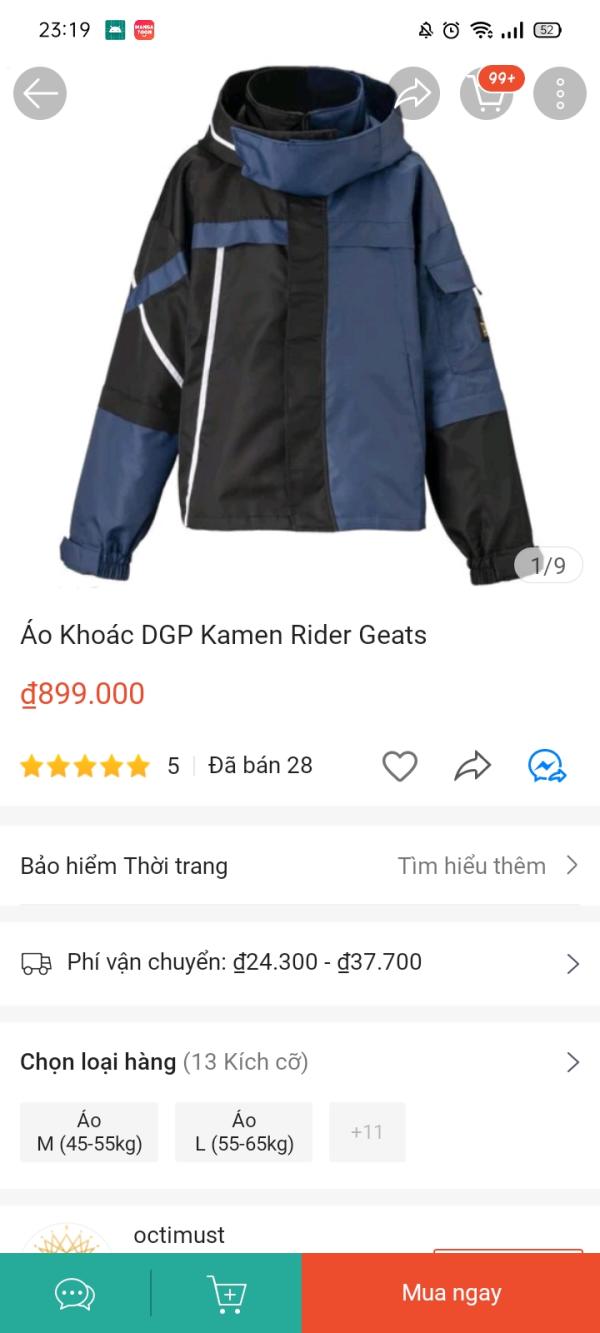Select size Áo M (45-55kg)

point(89,1132)
